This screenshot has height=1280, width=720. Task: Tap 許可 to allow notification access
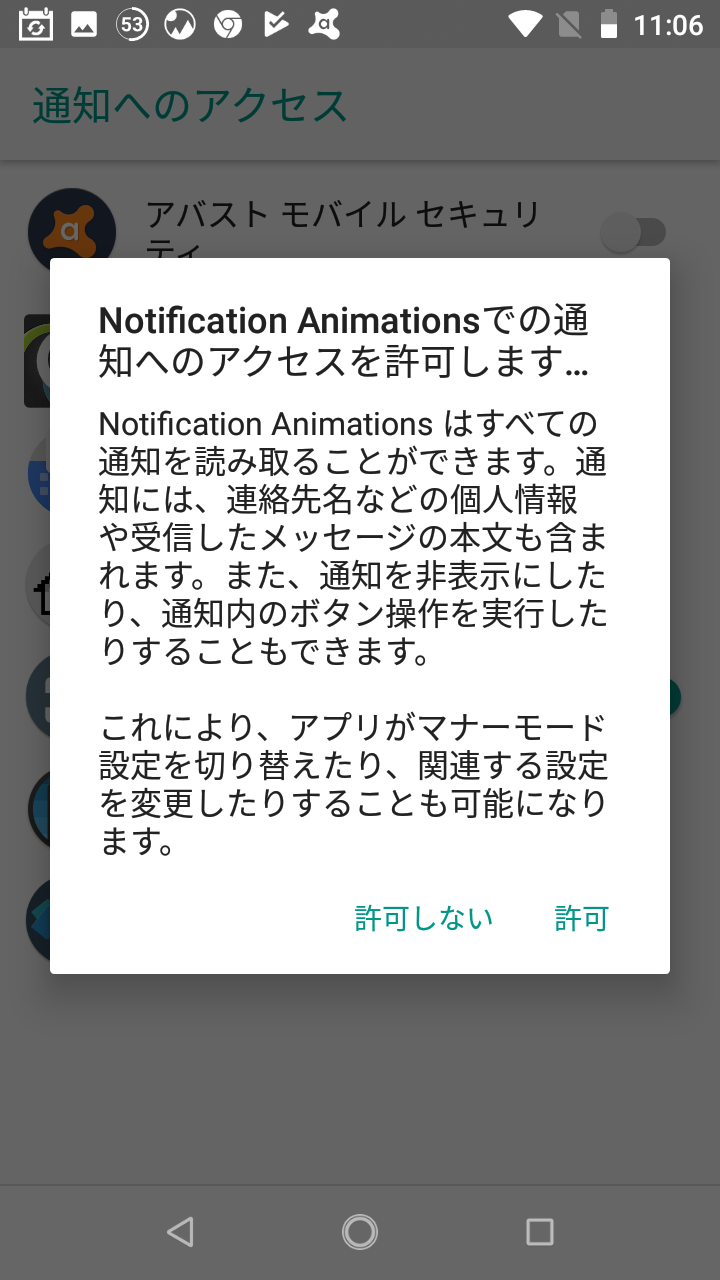coord(581,918)
